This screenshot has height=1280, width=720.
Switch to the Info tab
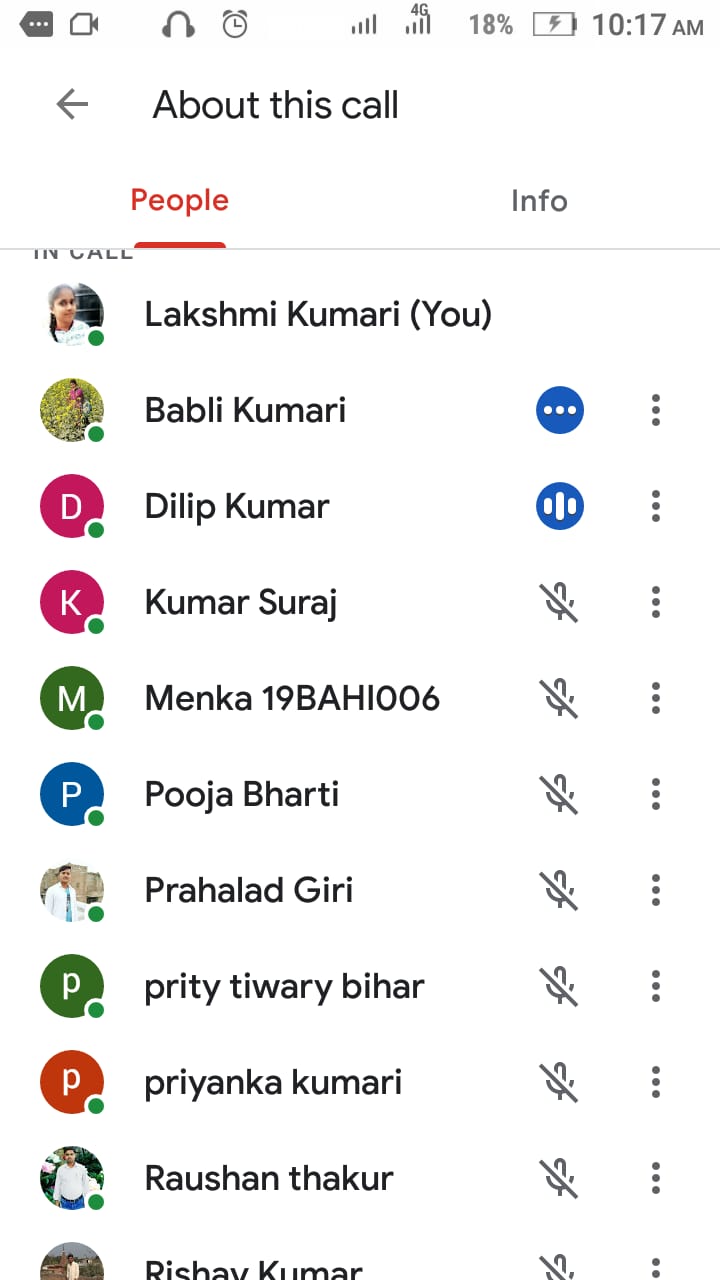pyautogui.click(x=539, y=201)
